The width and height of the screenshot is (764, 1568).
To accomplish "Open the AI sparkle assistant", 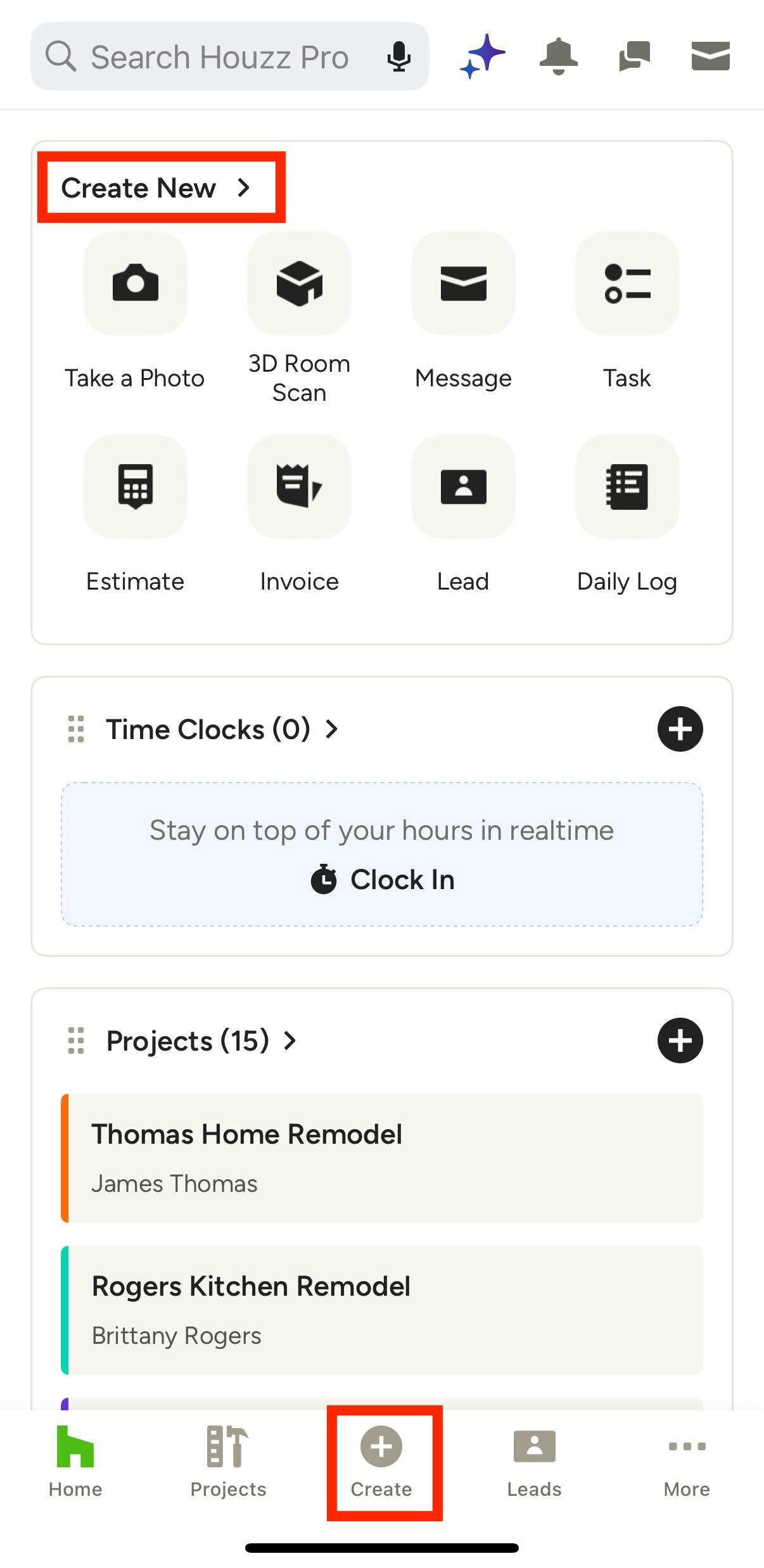I will pyautogui.click(x=483, y=56).
